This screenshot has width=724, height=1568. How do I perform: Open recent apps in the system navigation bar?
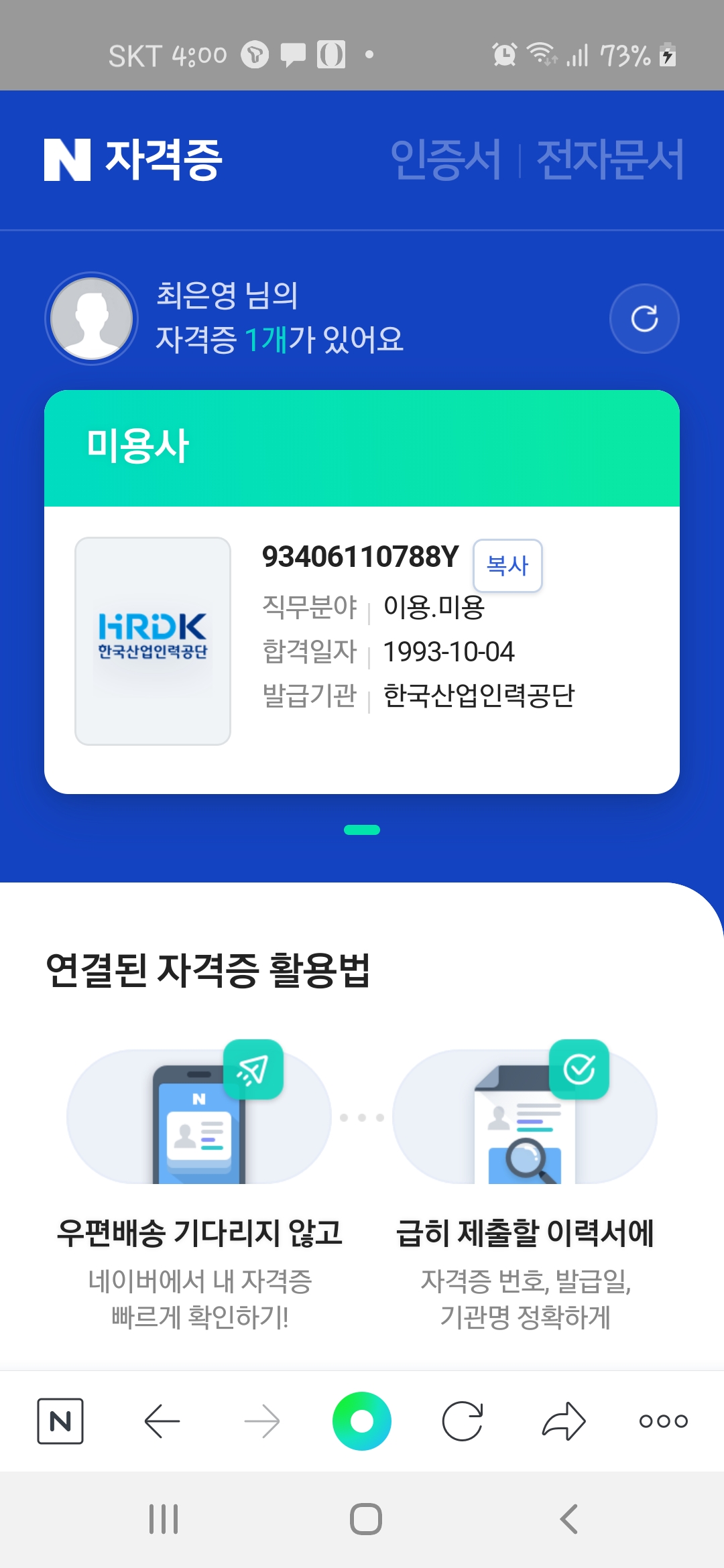pyautogui.click(x=164, y=1519)
